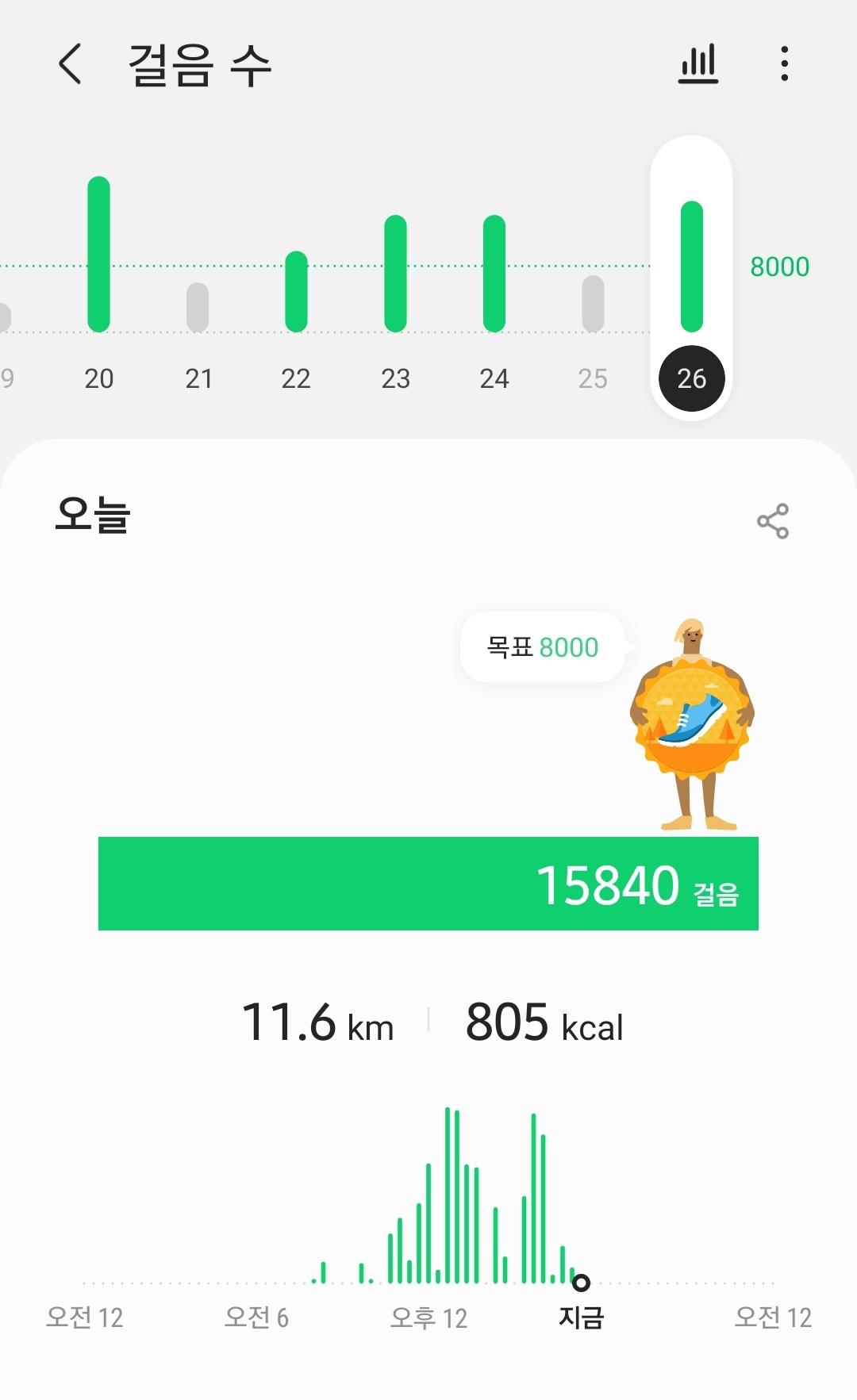The width and height of the screenshot is (857, 1400).
Task: Select day 23 in the chart
Action: [x=395, y=278]
